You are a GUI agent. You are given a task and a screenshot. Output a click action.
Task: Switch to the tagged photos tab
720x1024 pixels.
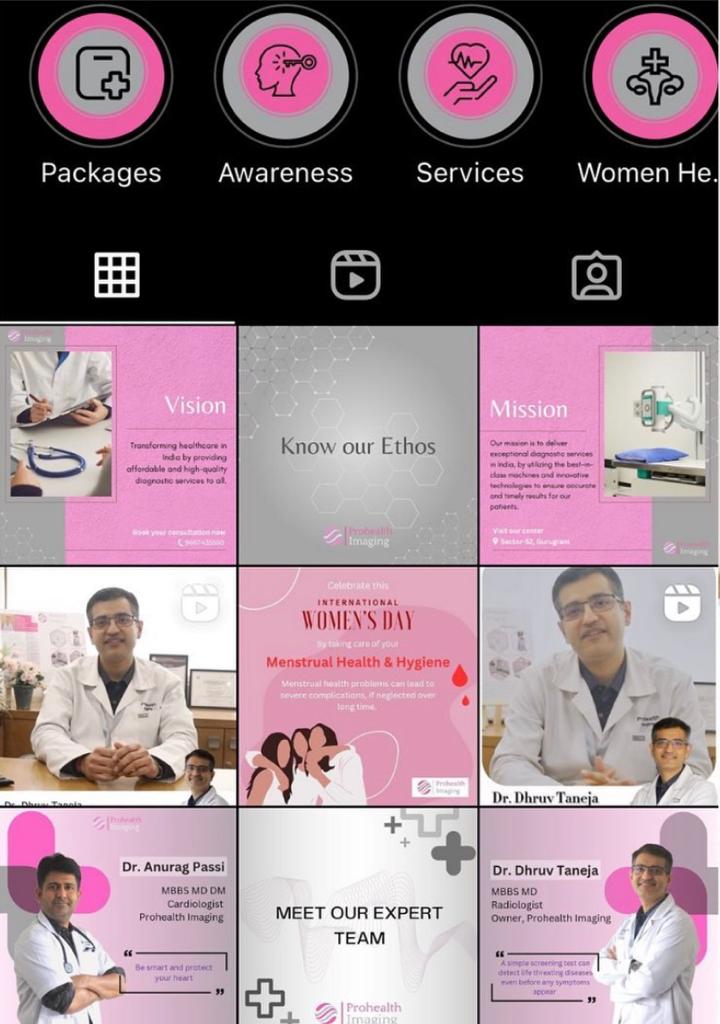[x=596, y=276]
